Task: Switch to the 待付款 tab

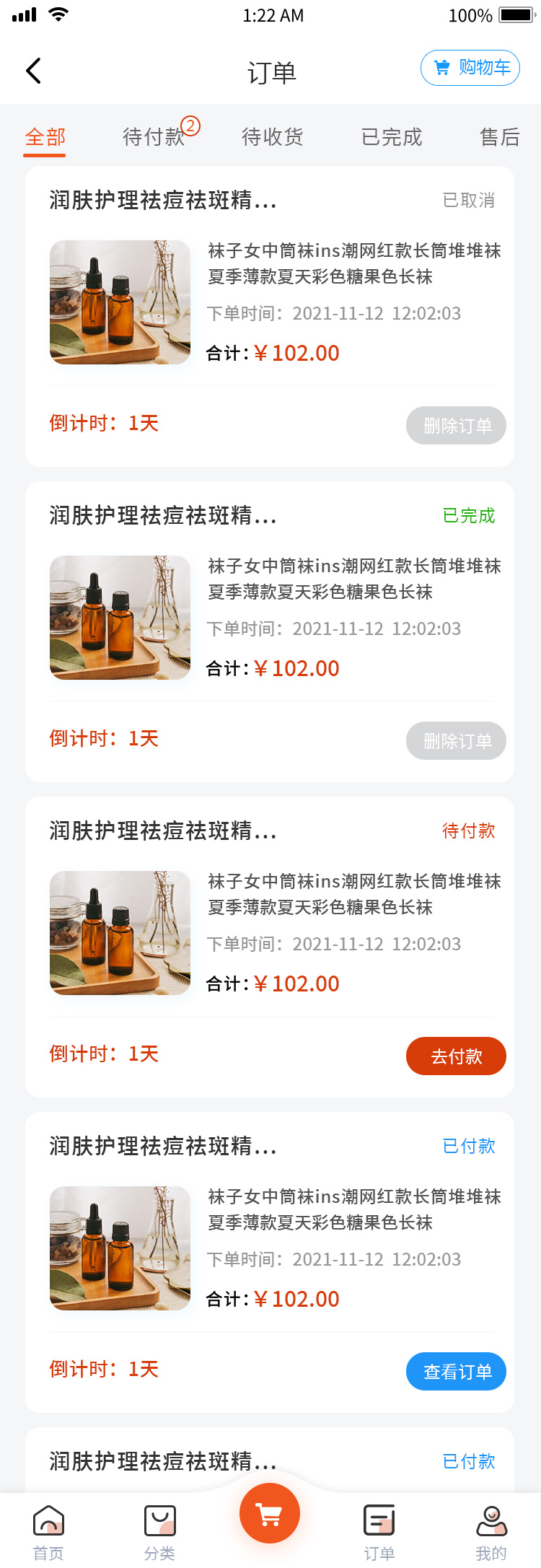Action: pyautogui.click(x=154, y=137)
